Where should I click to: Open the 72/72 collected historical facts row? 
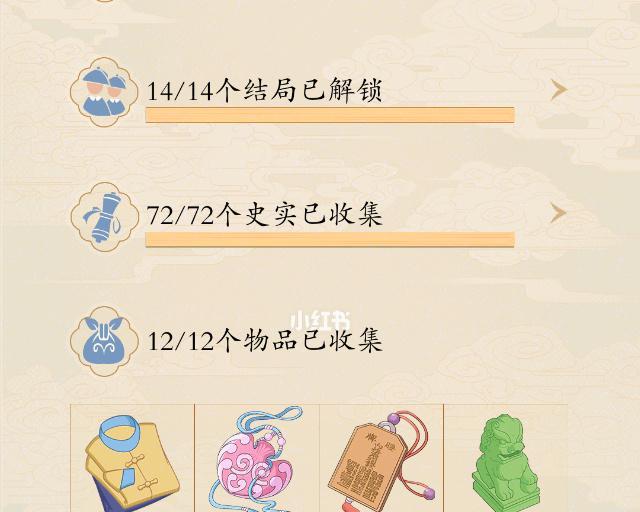(330, 214)
